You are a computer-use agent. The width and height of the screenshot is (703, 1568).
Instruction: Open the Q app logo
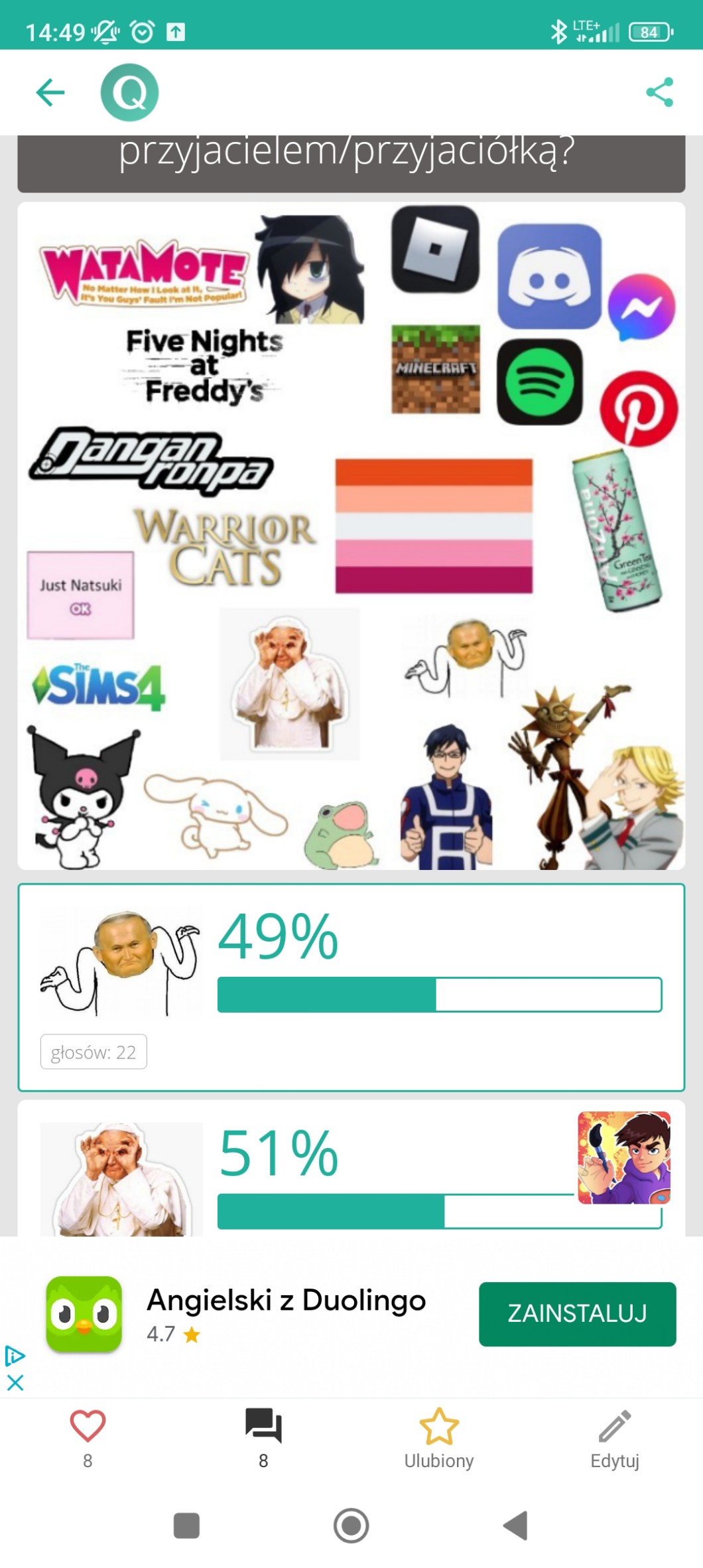tap(129, 92)
